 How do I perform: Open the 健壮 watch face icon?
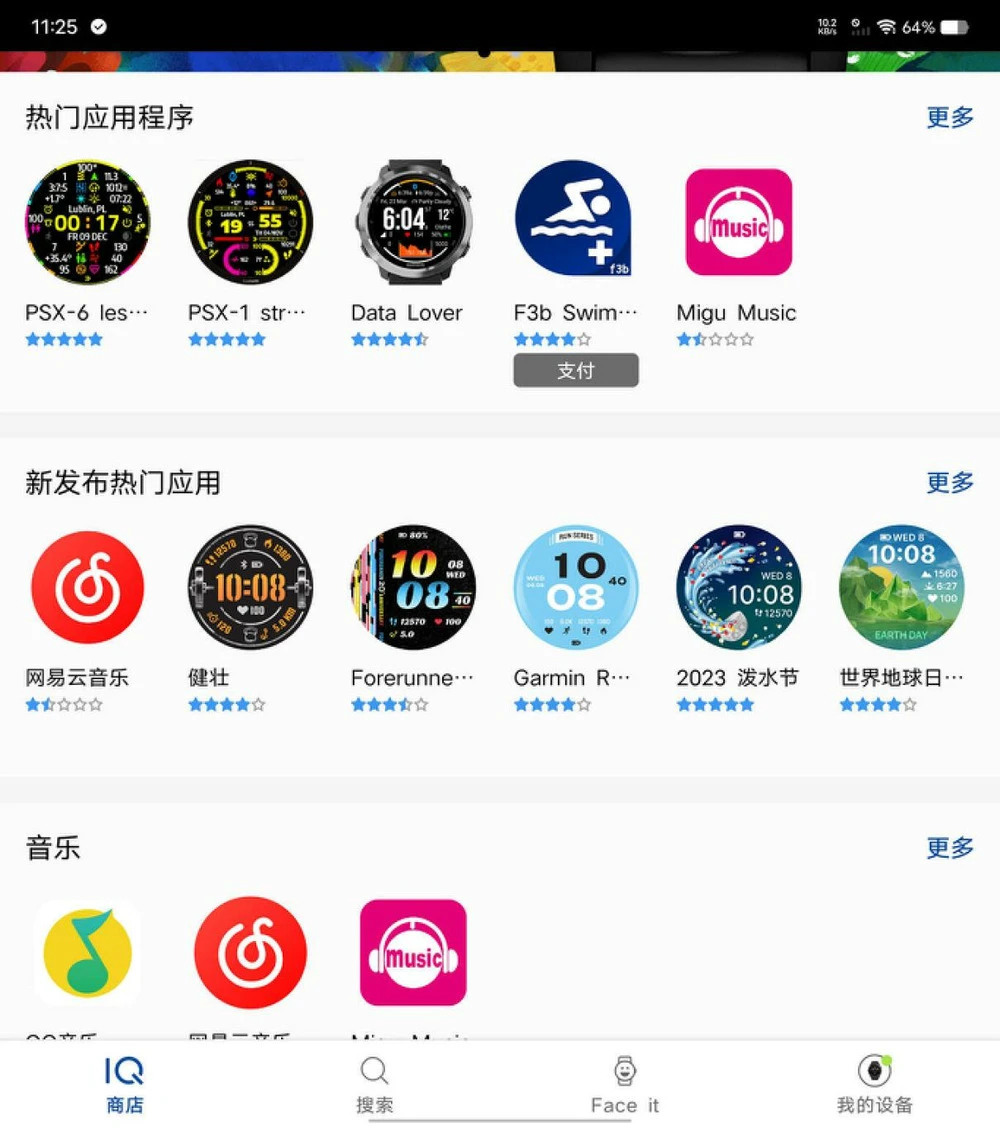[x=250, y=587]
